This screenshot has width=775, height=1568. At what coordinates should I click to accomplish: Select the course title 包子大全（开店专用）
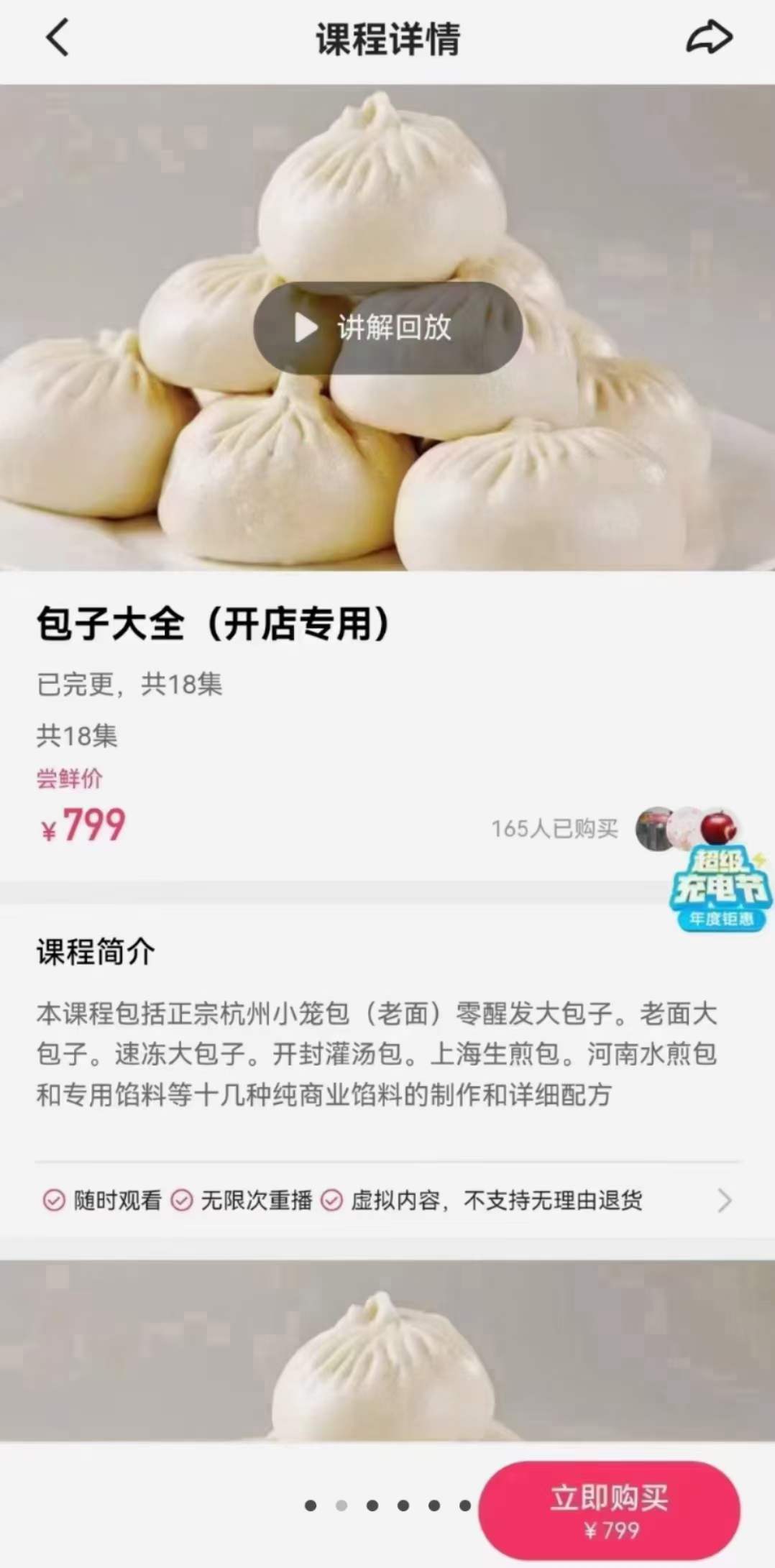pos(213,624)
